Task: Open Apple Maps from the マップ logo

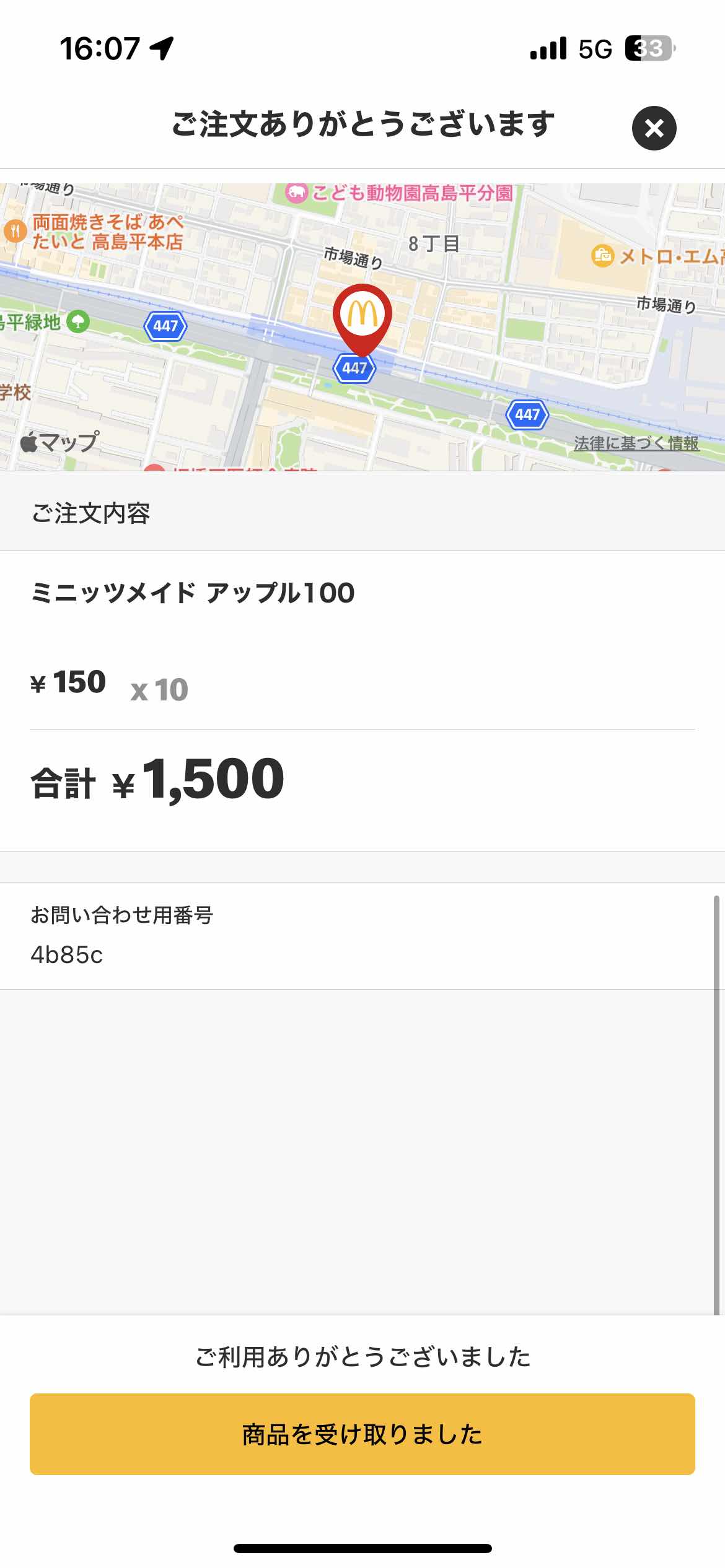Action: (60, 442)
